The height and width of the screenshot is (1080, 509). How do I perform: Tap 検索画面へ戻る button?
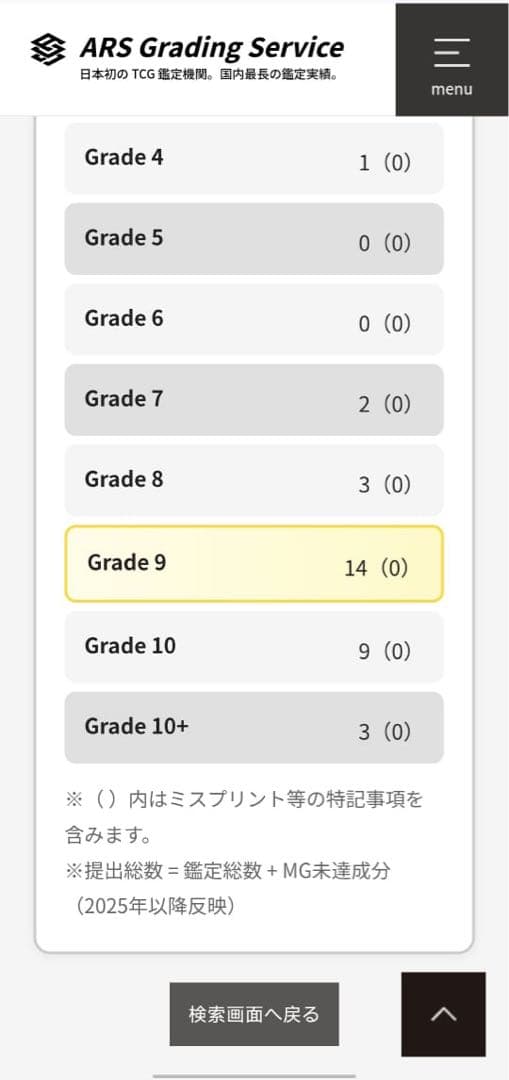pos(254,1014)
